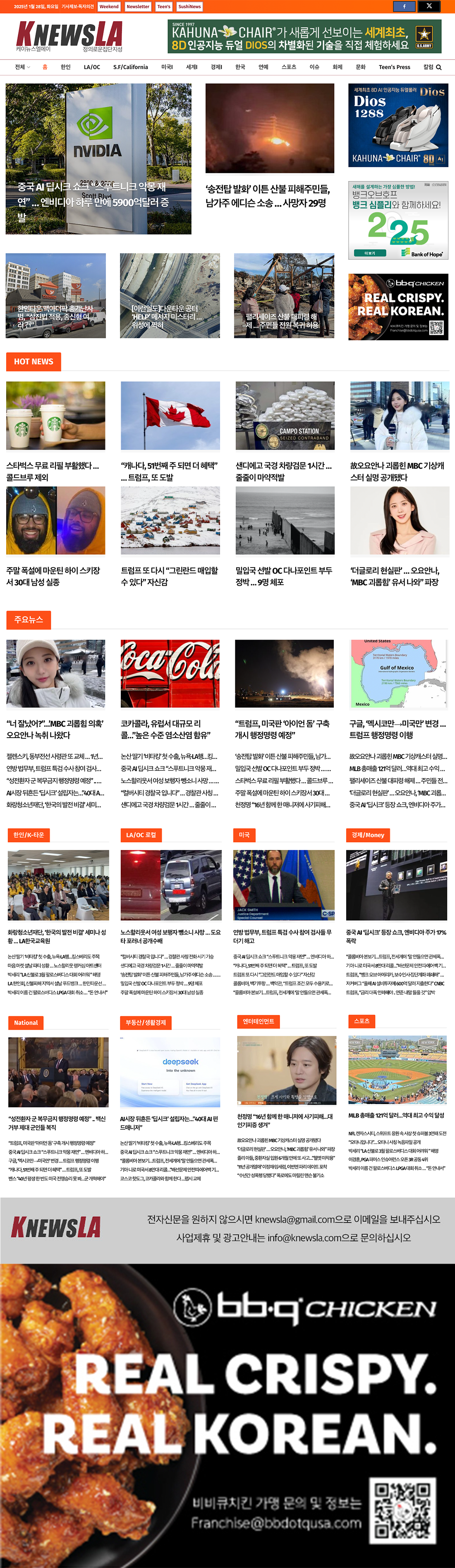Read the MLB 총매출 121억 달러 article

coord(396,1116)
